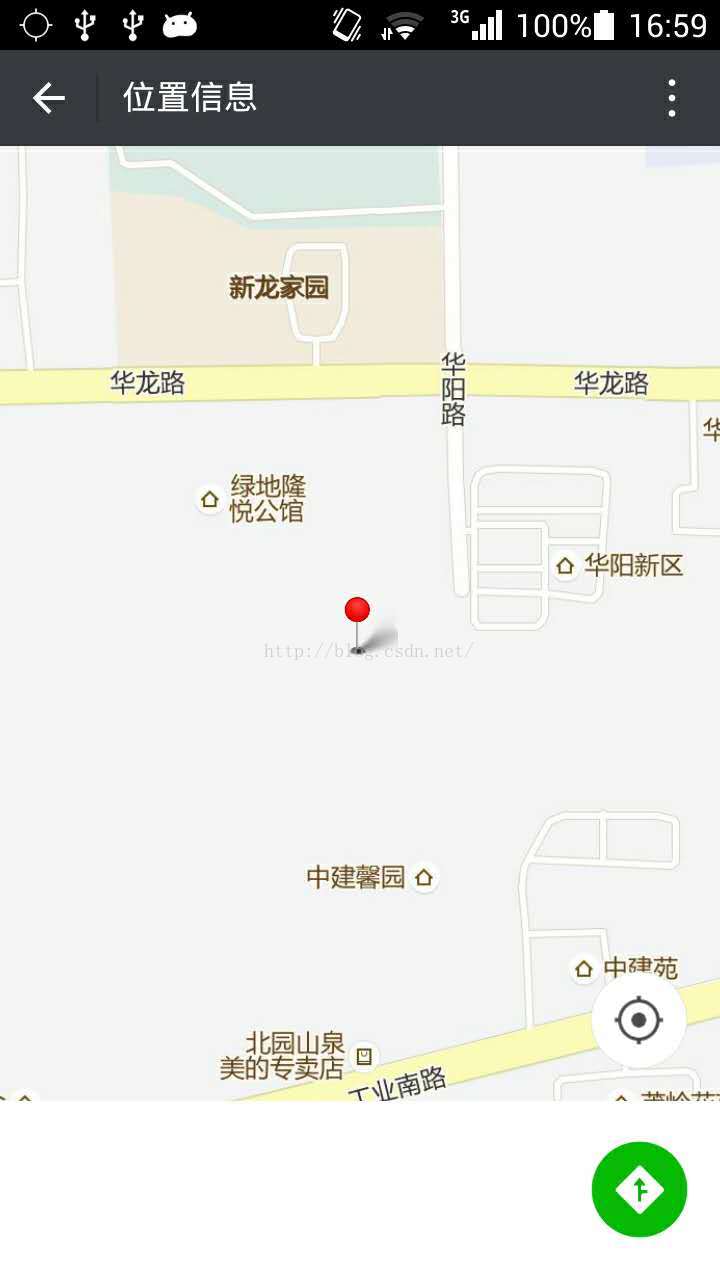The height and width of the screenshot is (1280, 720).
Task: Start navigation with the green directions button
Action: (x=639, y=1190)
